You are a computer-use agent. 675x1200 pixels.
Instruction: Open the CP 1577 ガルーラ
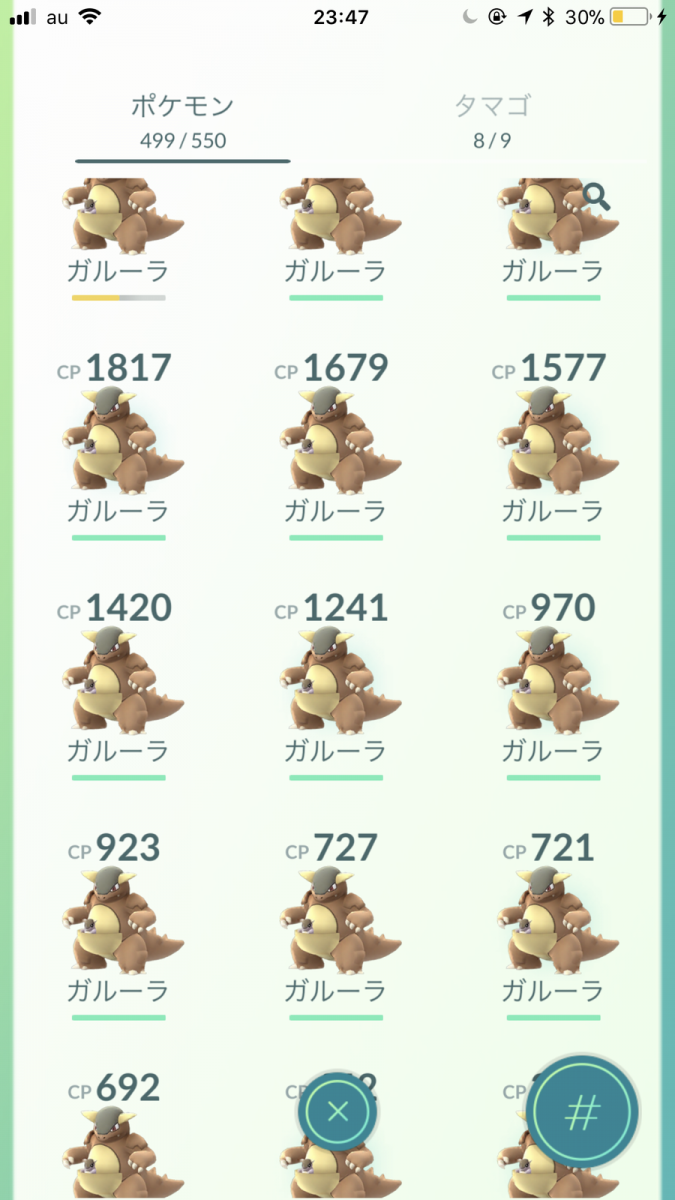[x=553, y=440]
